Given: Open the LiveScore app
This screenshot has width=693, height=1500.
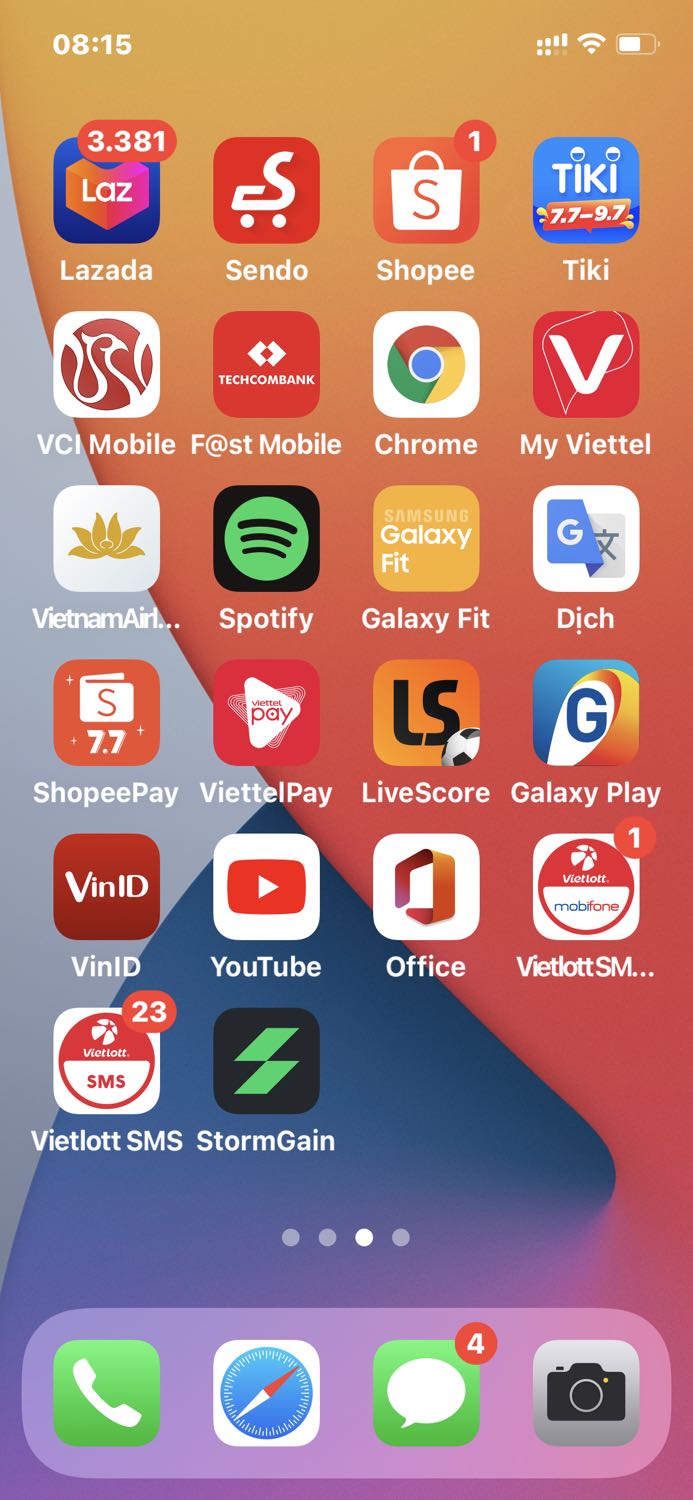Looking at the screenshot, I should (426, 713).
